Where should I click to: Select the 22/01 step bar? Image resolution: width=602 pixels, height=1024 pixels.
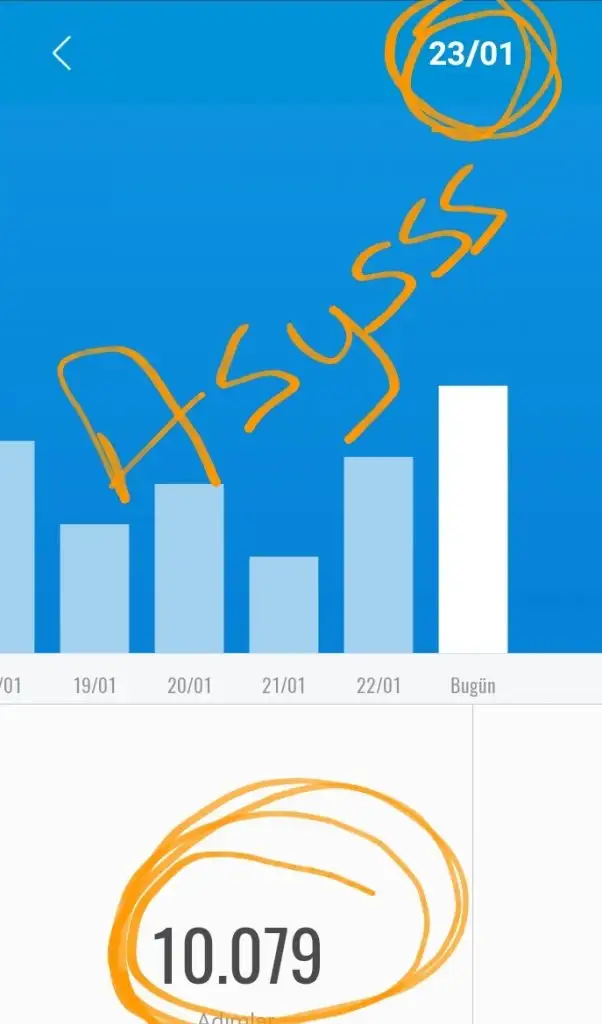pos(379,554)
